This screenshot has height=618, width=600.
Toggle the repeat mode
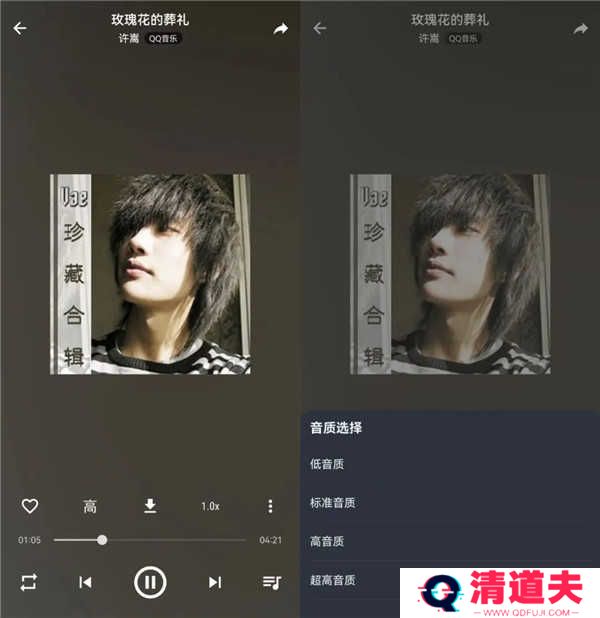tap(26, 581)
